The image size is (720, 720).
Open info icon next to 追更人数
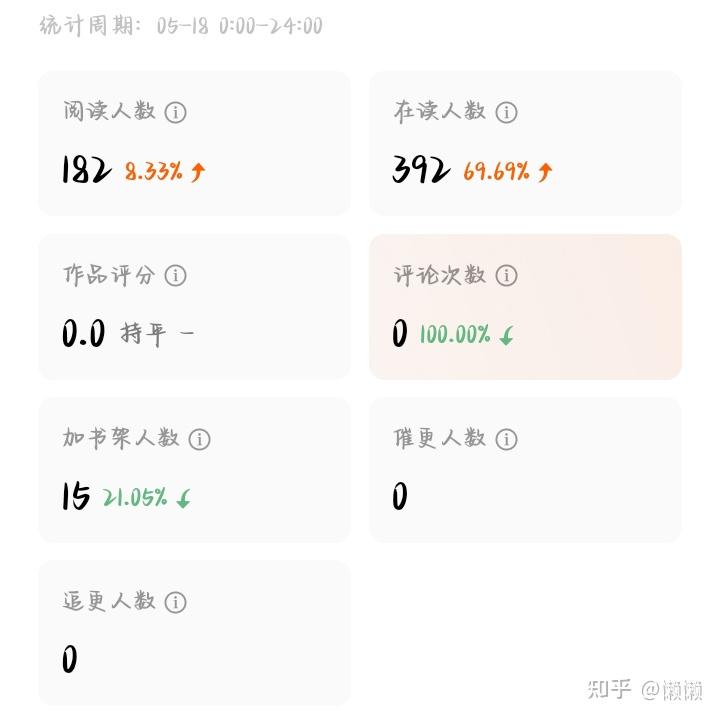coord(175,602)
